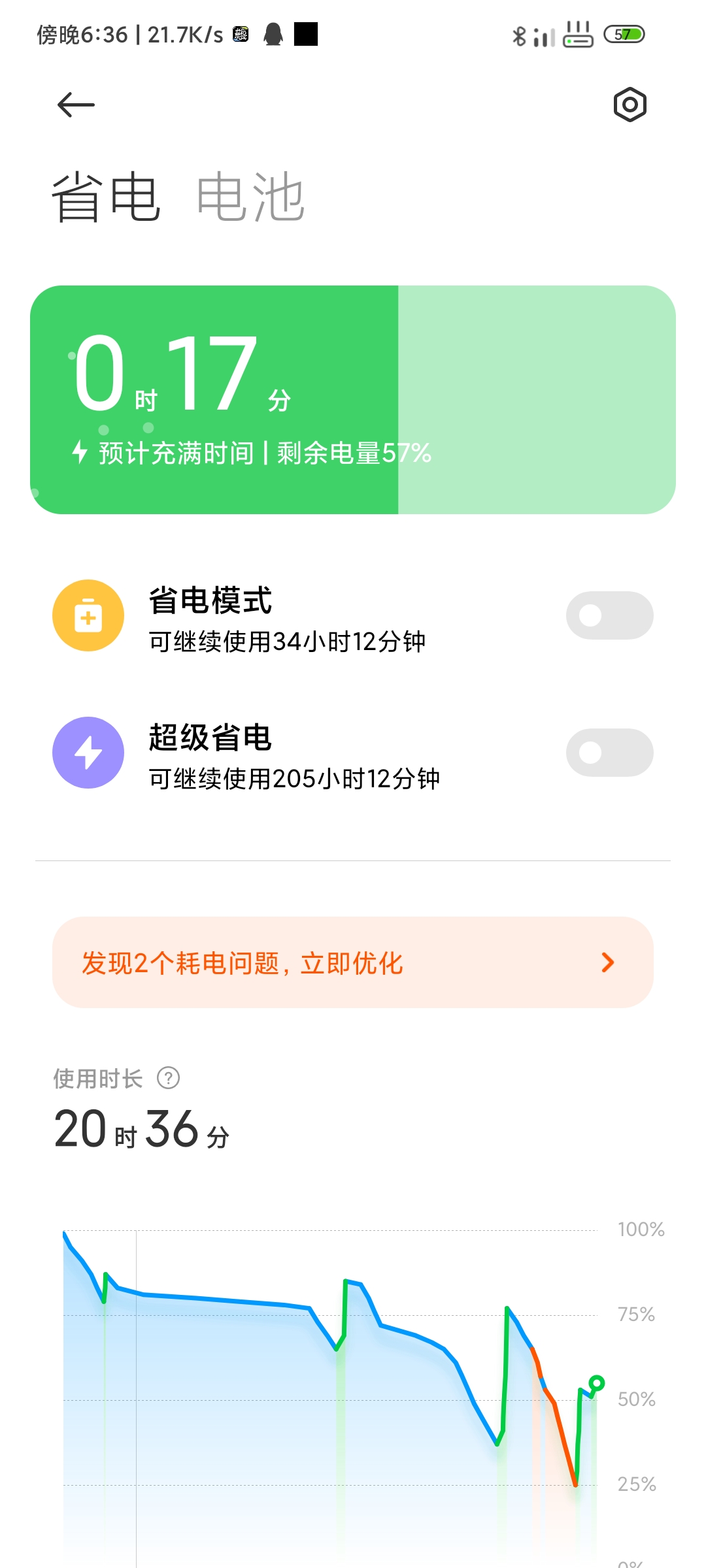Switch to the 电池 tab

tap(250, 197)
